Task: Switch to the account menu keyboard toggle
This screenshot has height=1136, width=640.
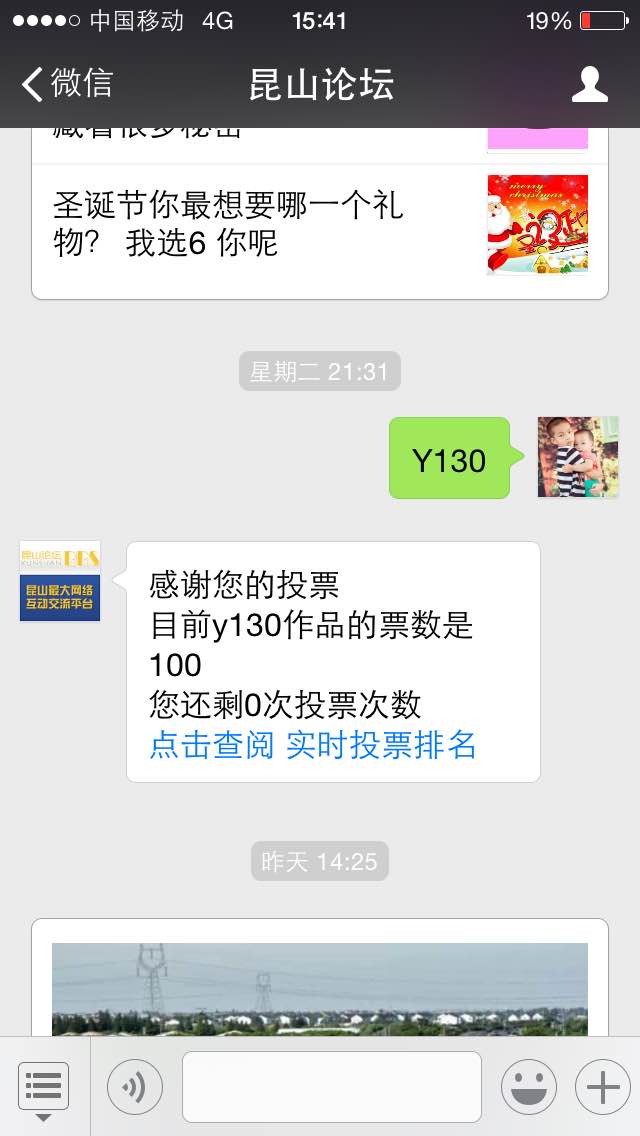Action: (x=43, y=1087)
